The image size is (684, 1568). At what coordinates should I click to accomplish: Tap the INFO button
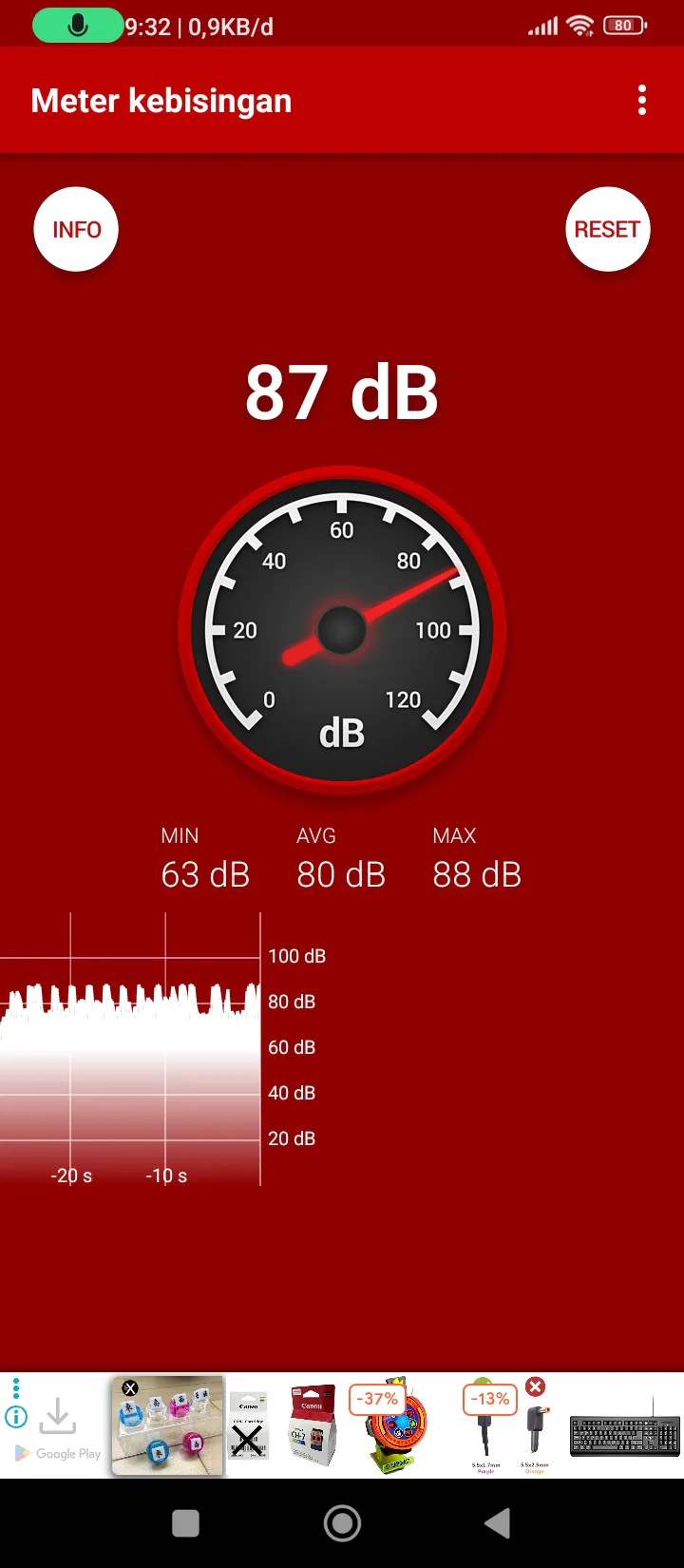76,229
